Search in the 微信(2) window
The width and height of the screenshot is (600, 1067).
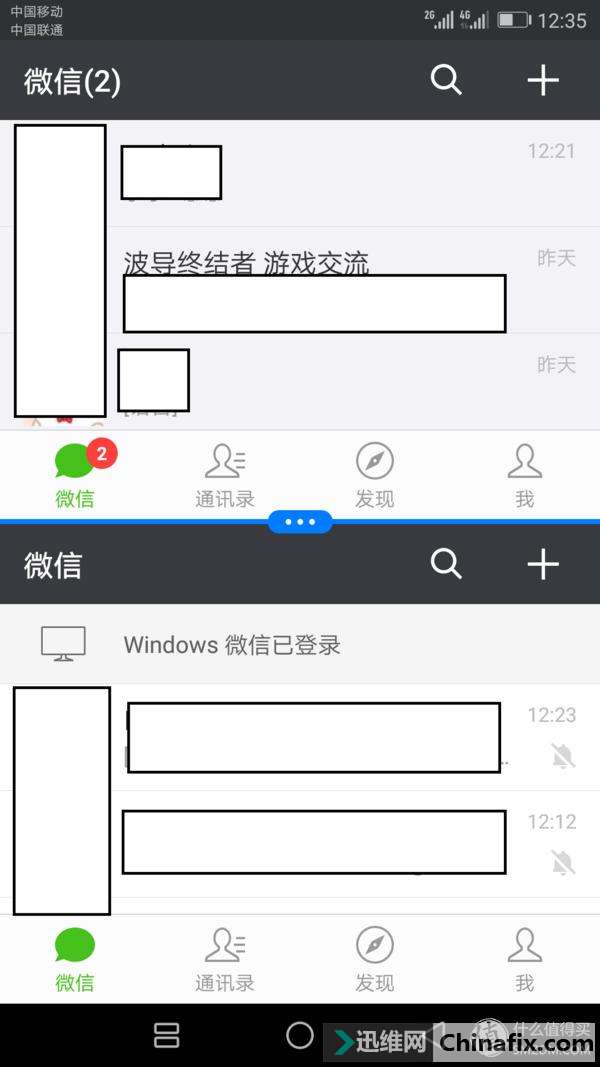pyautogui.click(x=446, y=80)
